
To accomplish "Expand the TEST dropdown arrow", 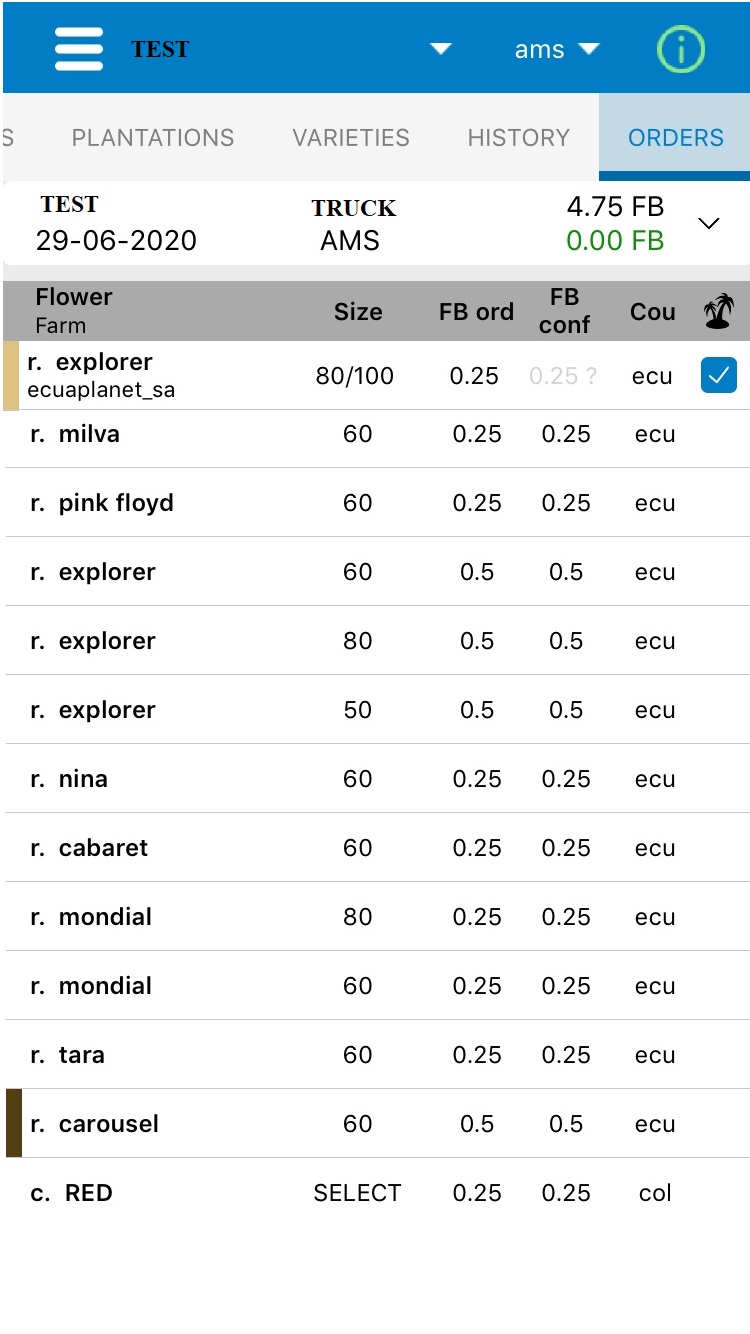I will click(440, 49).
